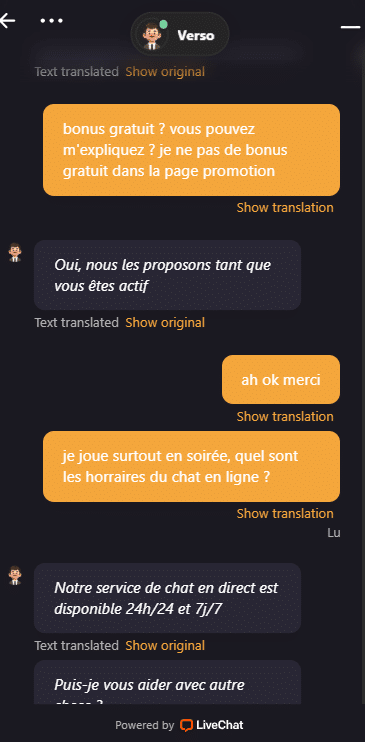365x742 pixels.
Task: Show translation of the bonus gratuit message
Action: pyautogui.click(x=285, y=207)
